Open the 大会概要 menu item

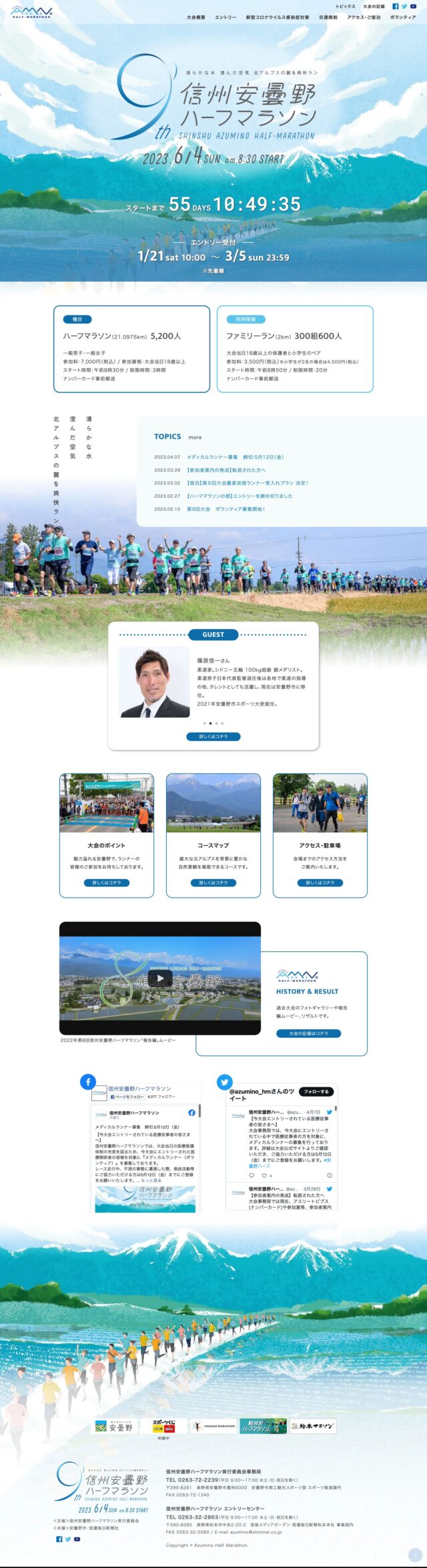point(195,17)
